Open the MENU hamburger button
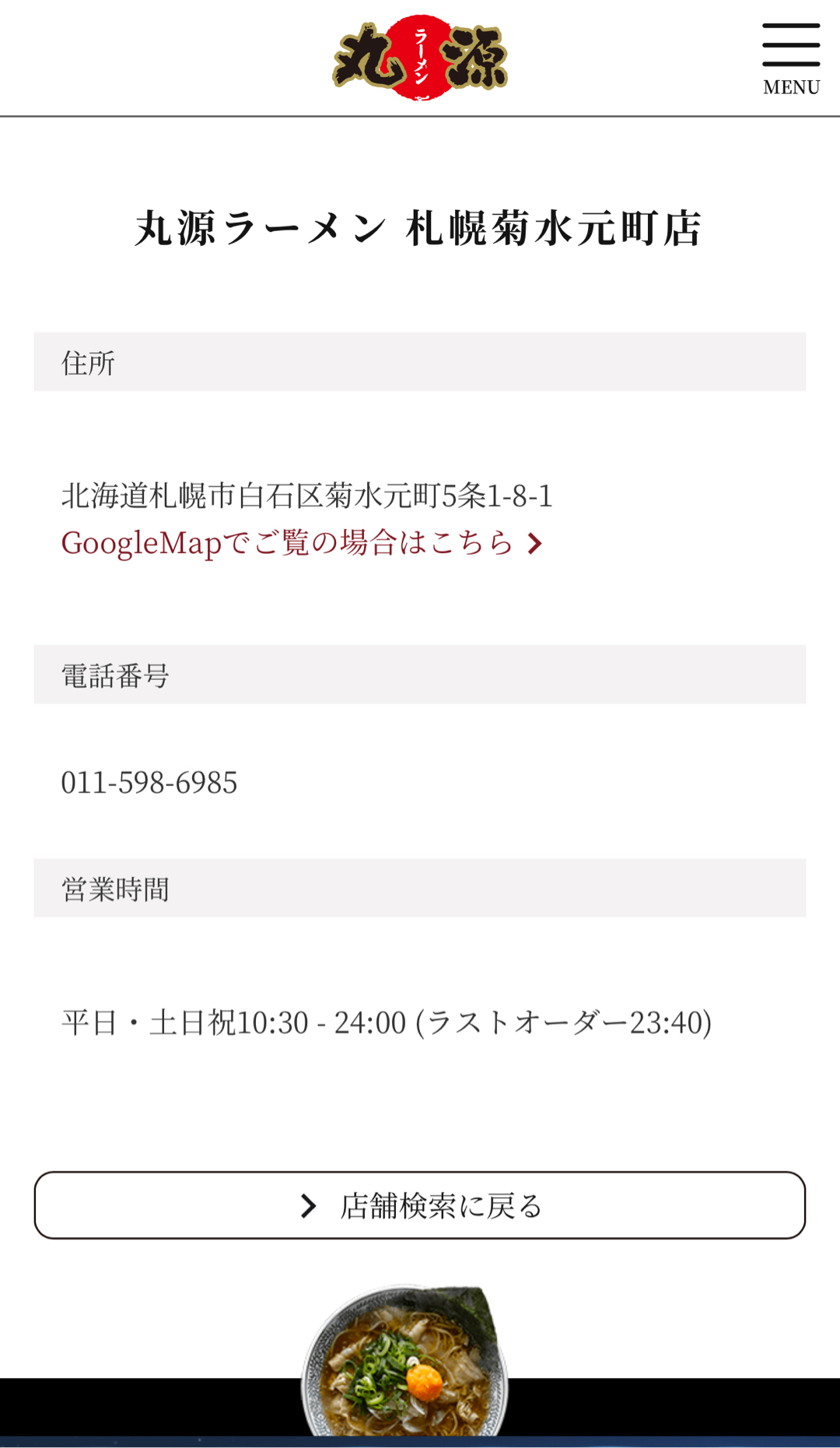 tap(790, 58)
